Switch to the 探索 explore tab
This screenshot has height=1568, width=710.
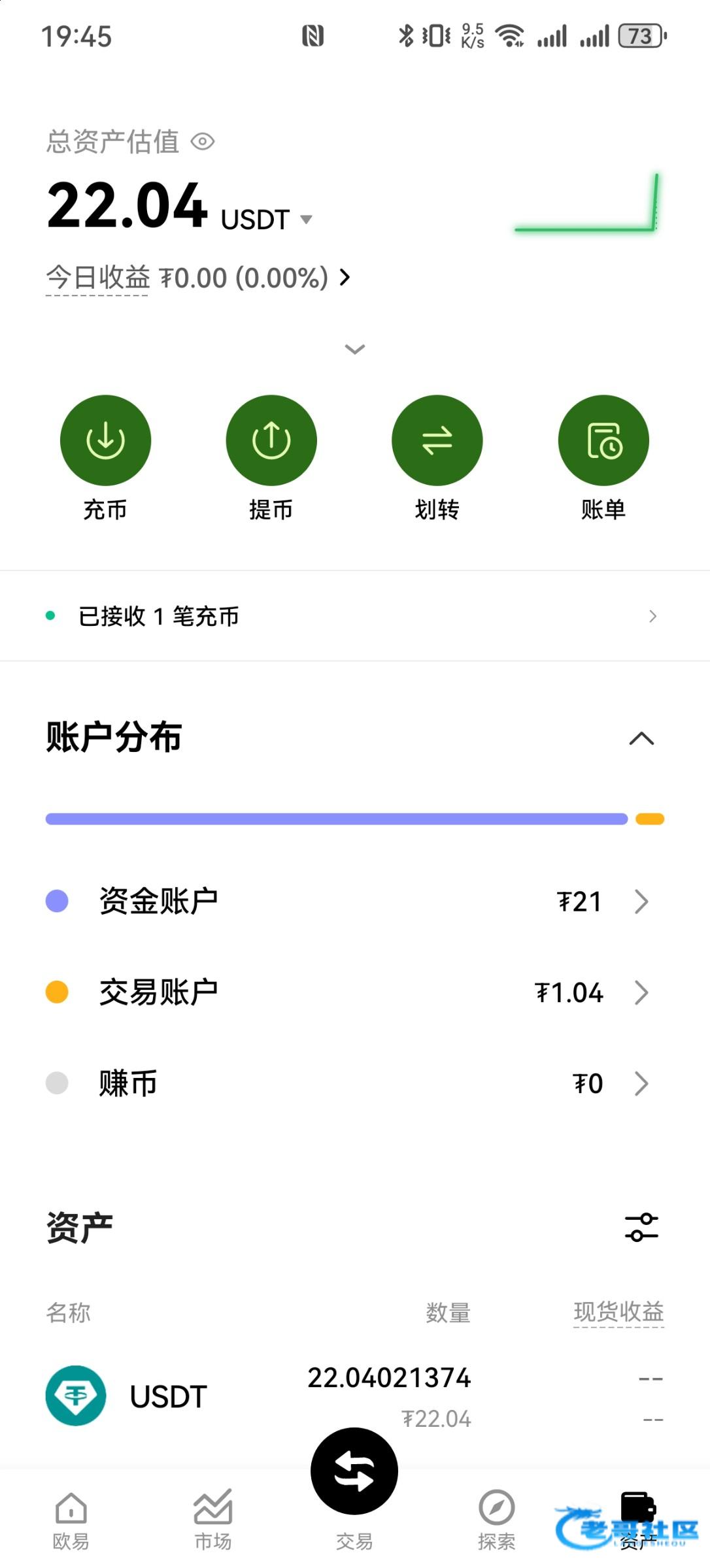[497, 1520]
